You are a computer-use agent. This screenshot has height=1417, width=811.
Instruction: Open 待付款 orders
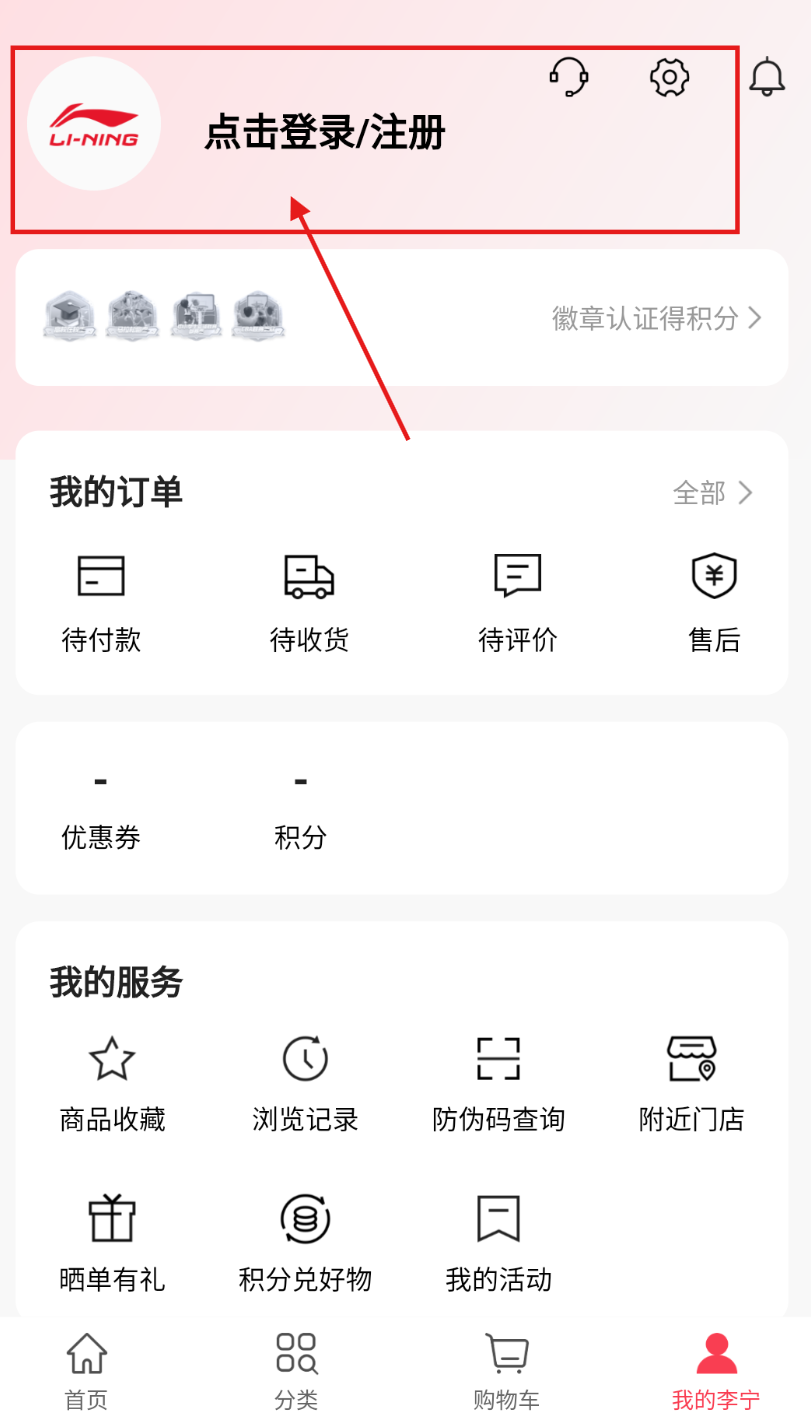click(101, 598)
